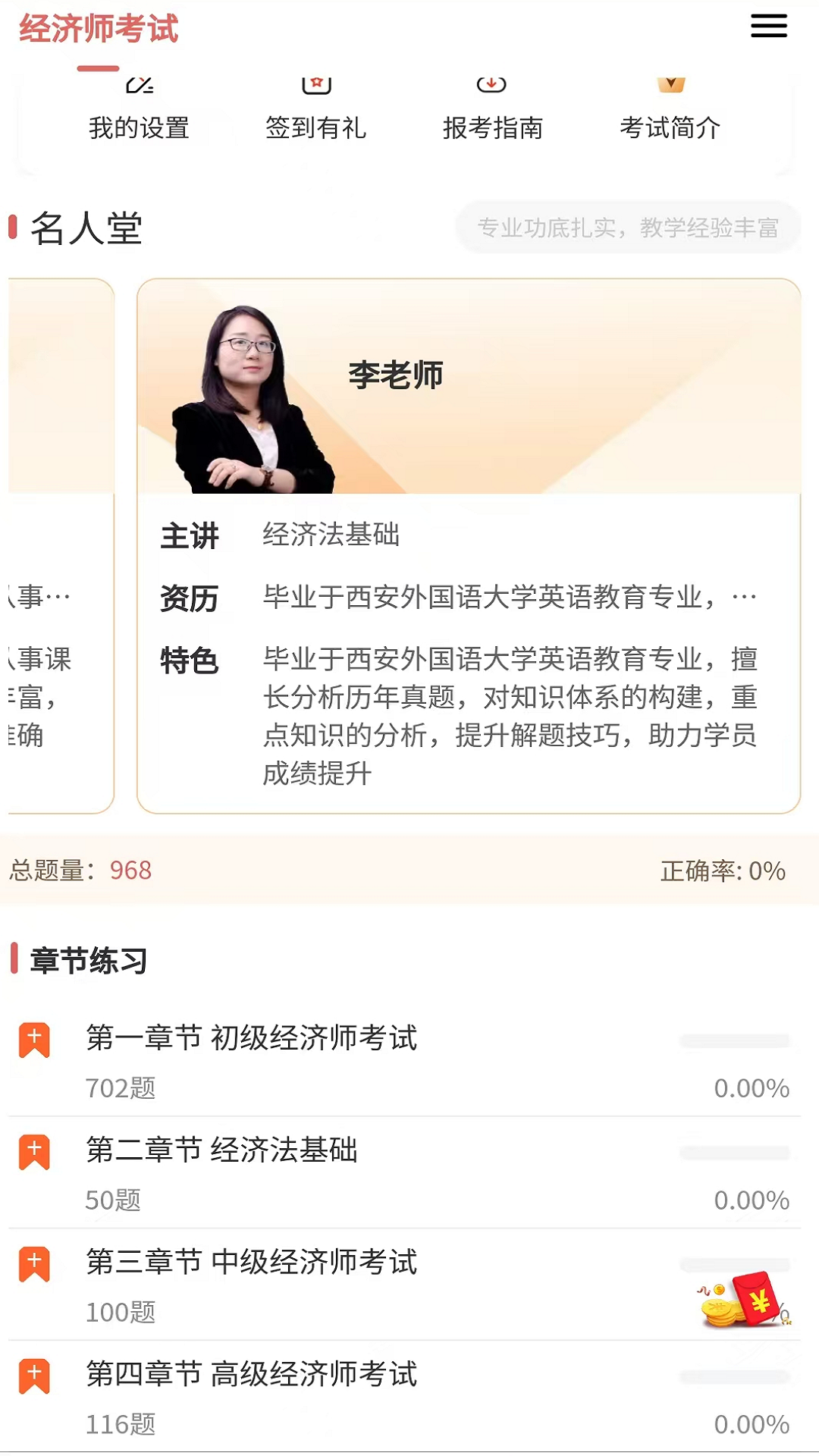Image resolution: width=819 pixels, height=1456 pixels.
Task: Tap the 签到有礼 badge icon
Action: pyautogui.click(x=316, y=85)
